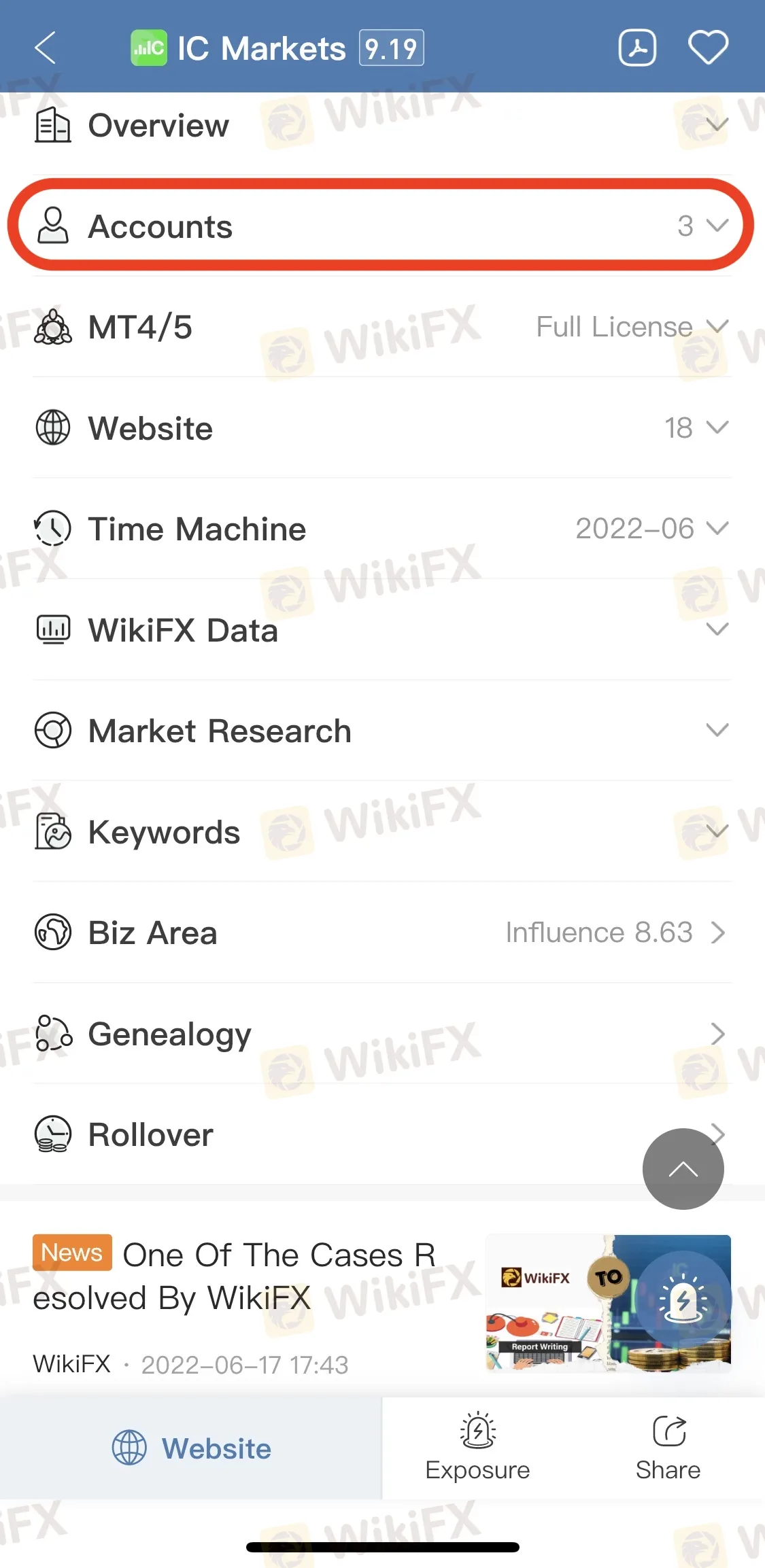Tap the floating alarm light icon
Image resolution: width=765 pixels, height=1568 pixels.
point(683,1300)
